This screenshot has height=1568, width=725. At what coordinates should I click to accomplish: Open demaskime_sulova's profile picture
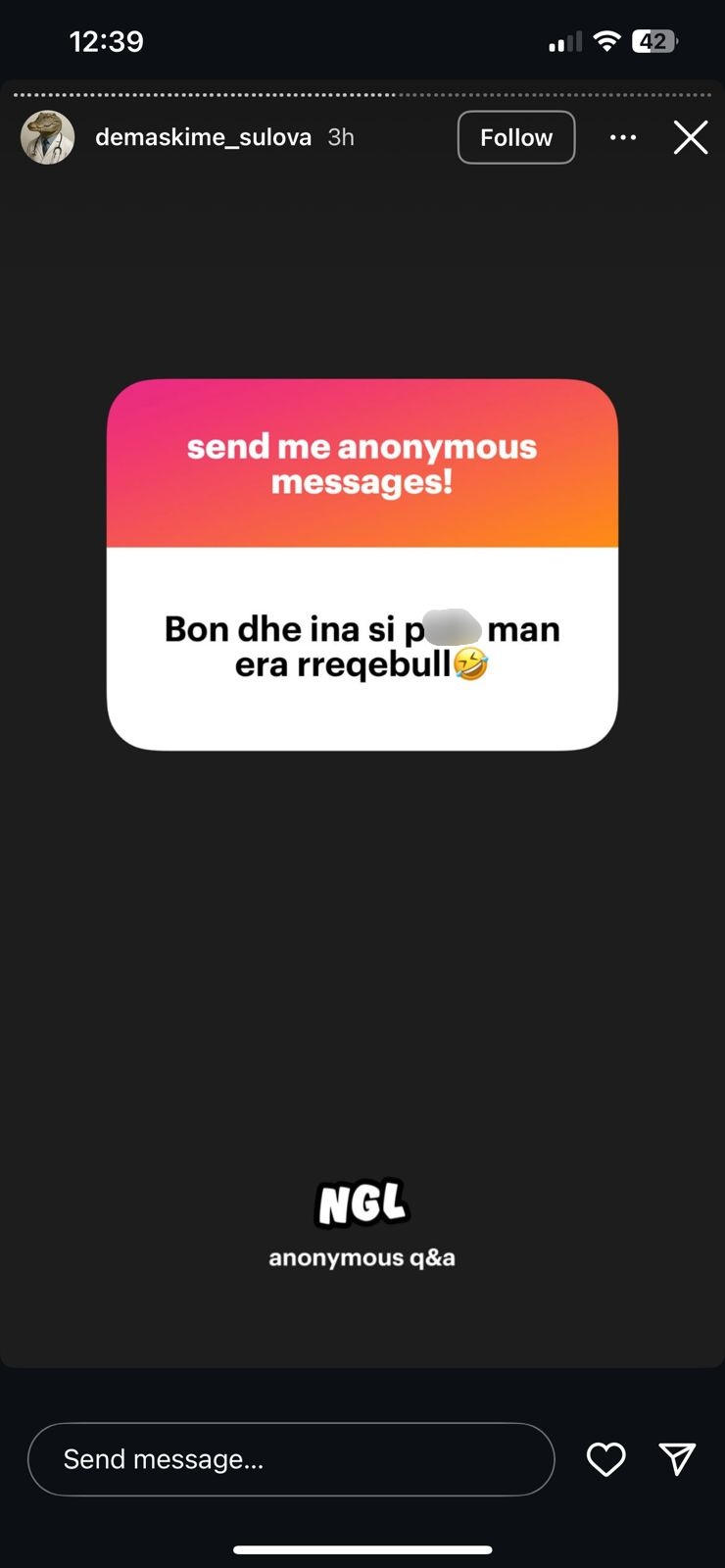(48, 137)
